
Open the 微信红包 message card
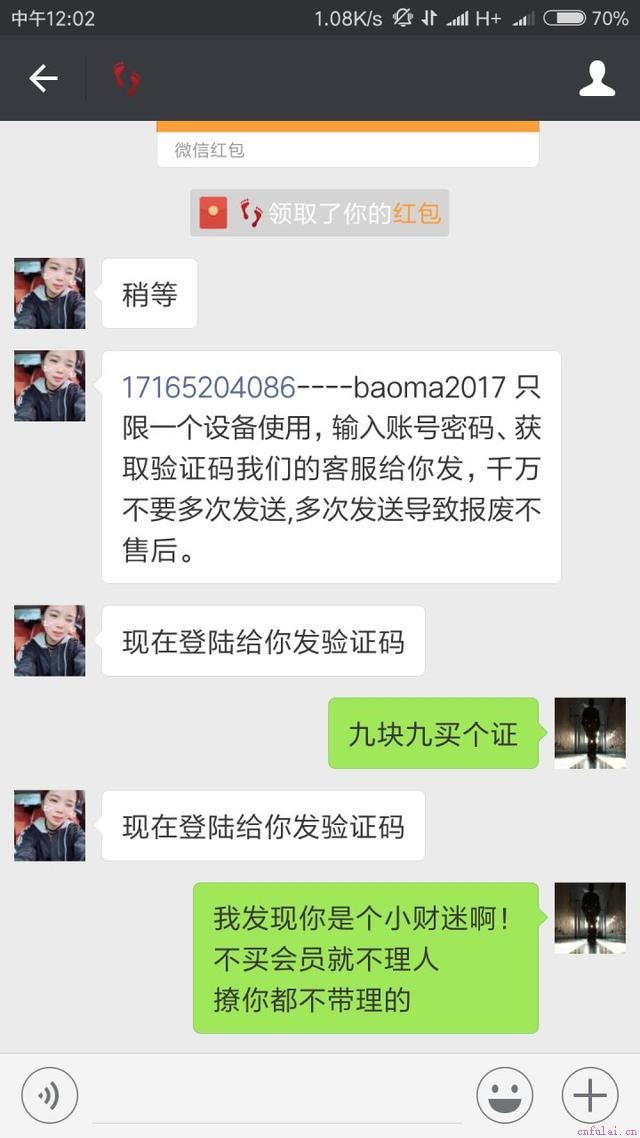pos(347,146)
